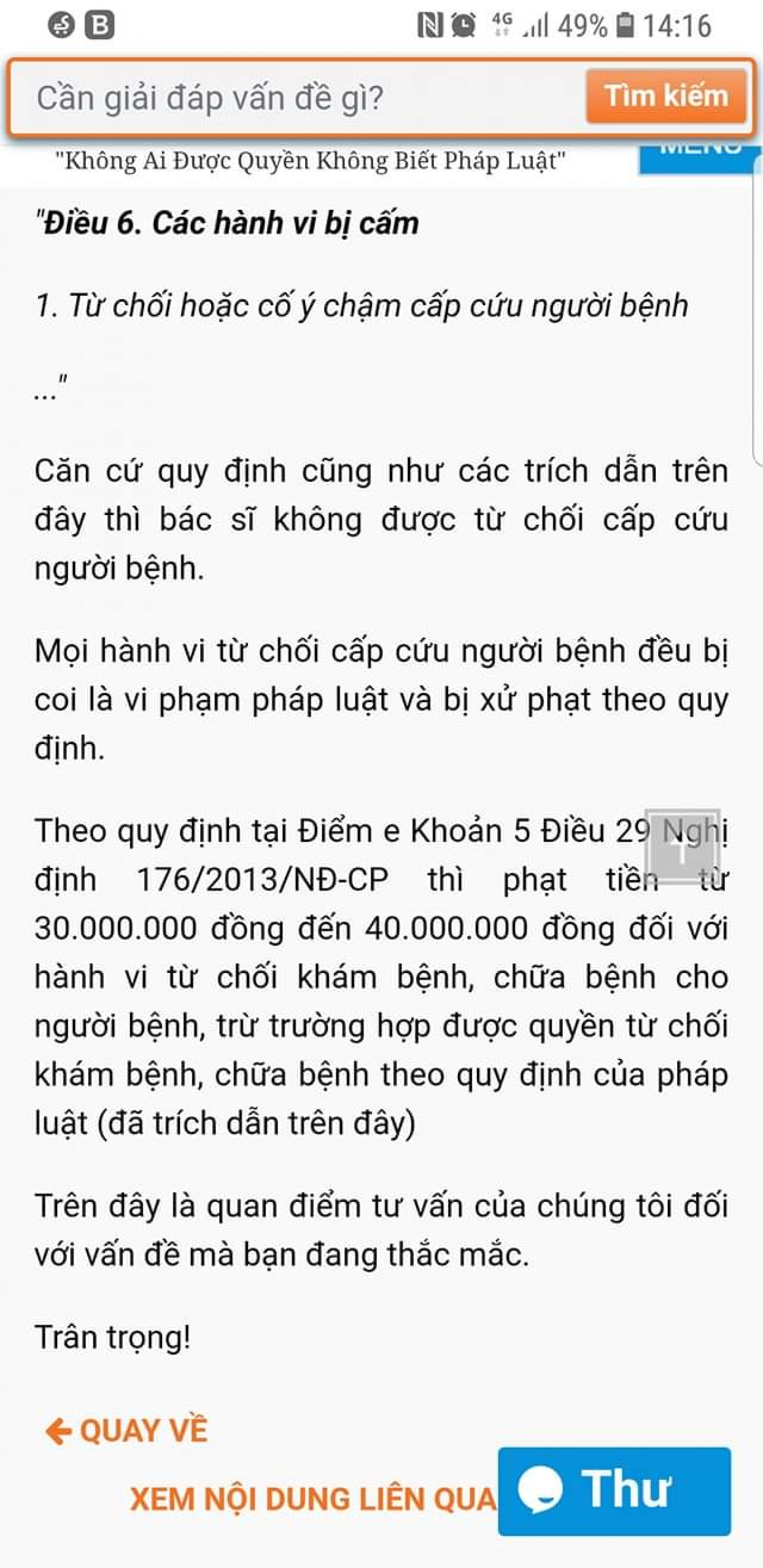
Task: Open the Thư messenger chat button
Action: (614, 1491)
